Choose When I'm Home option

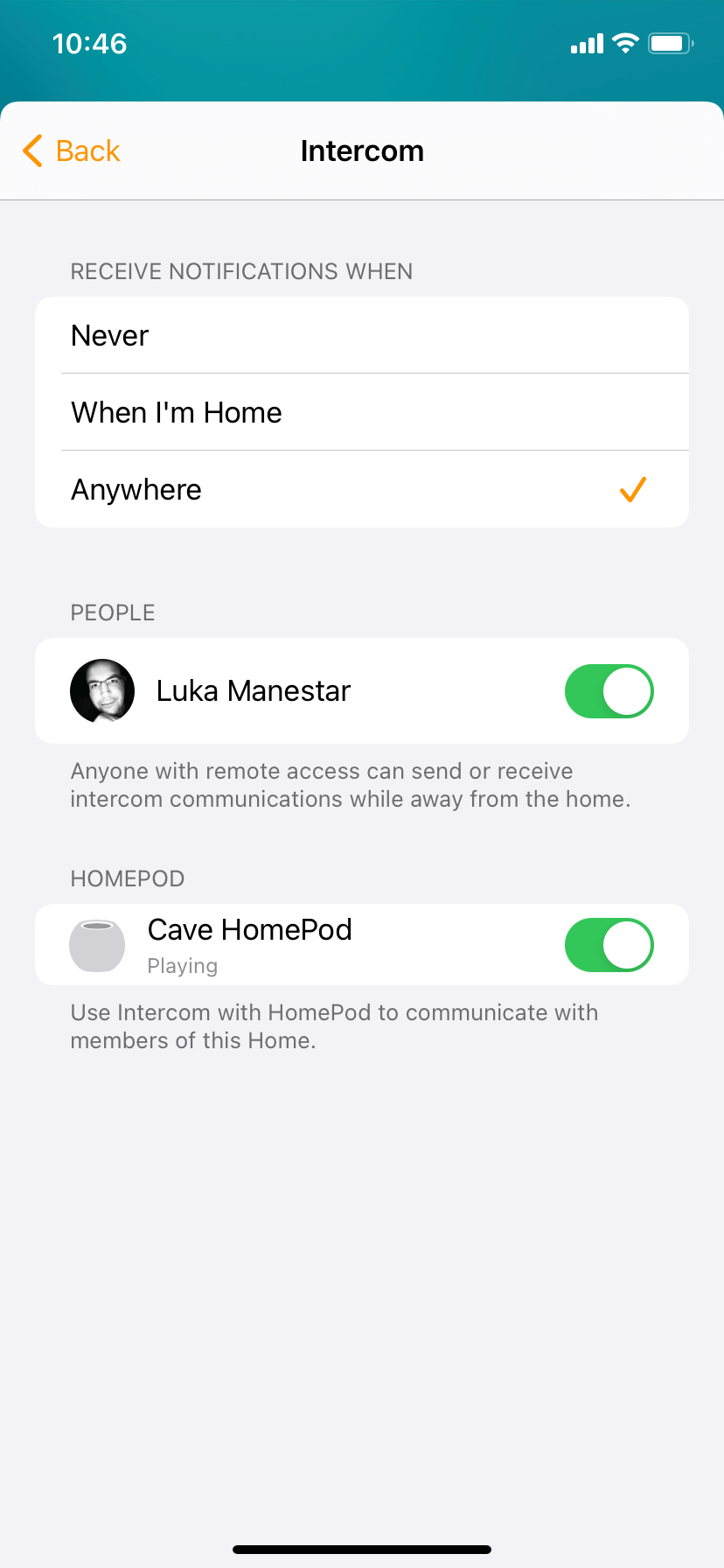(x=362, y=412)
